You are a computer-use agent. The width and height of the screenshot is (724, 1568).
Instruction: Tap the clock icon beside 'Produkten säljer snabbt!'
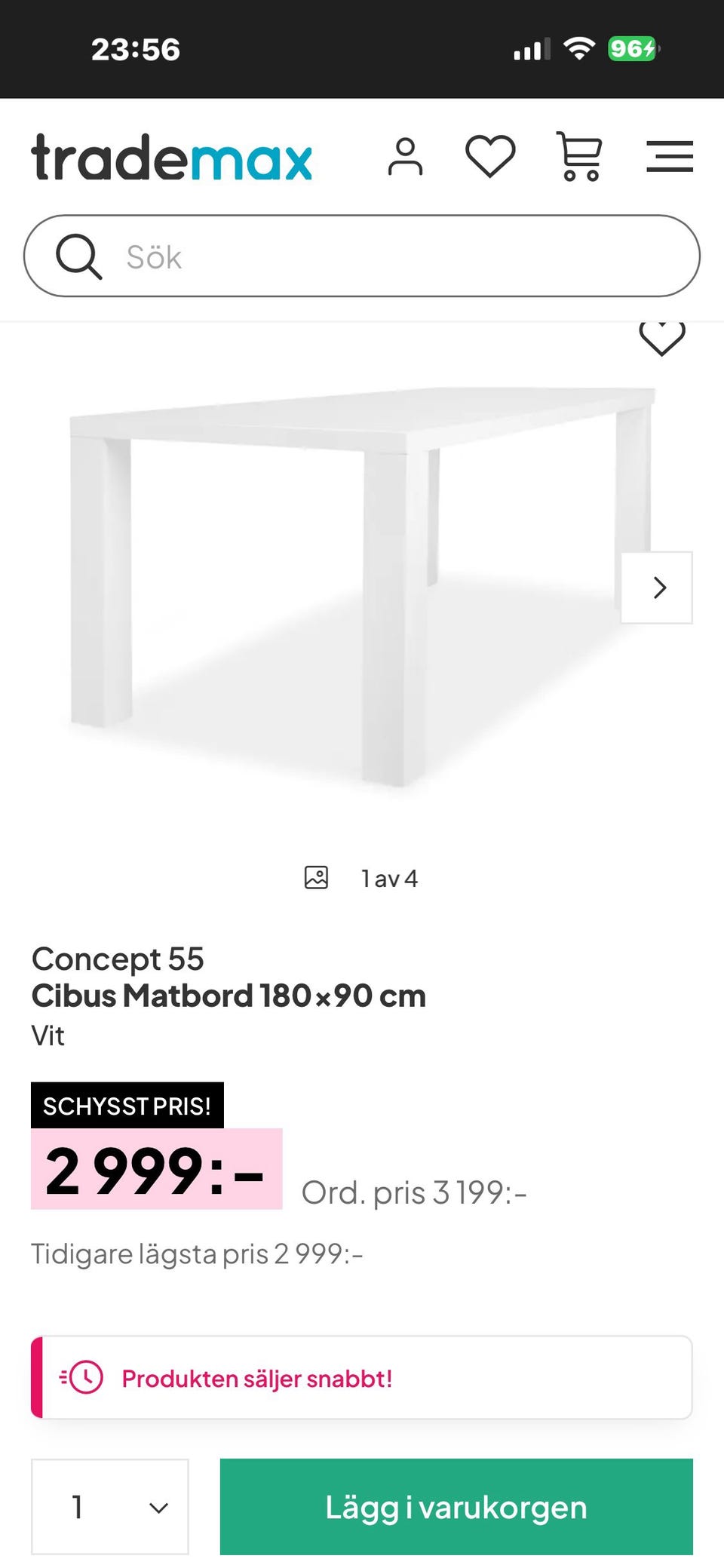pyautogui.click(x=83, y=1378)
